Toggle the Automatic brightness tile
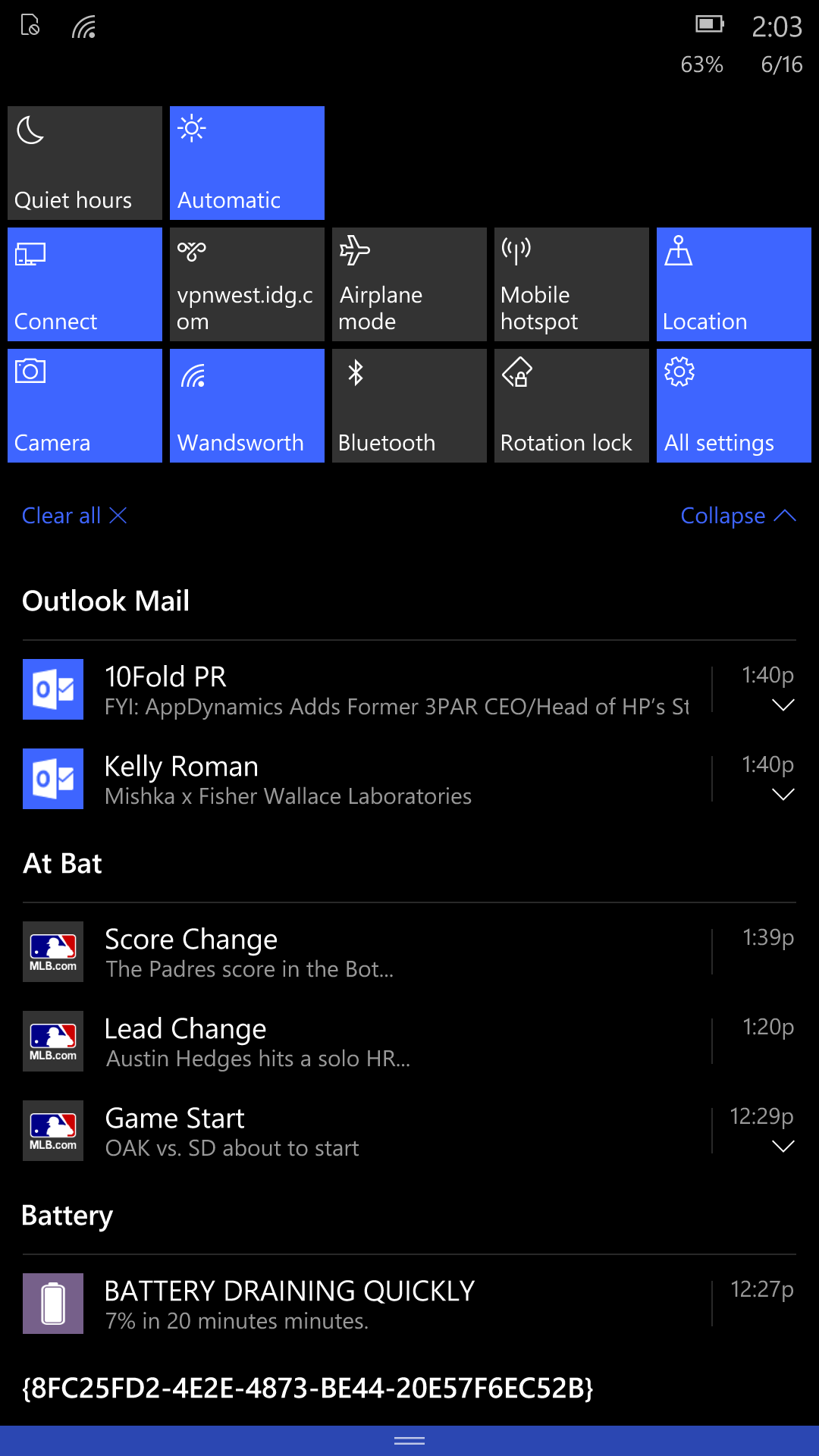The image size is (819, 1456). point(247,163)
